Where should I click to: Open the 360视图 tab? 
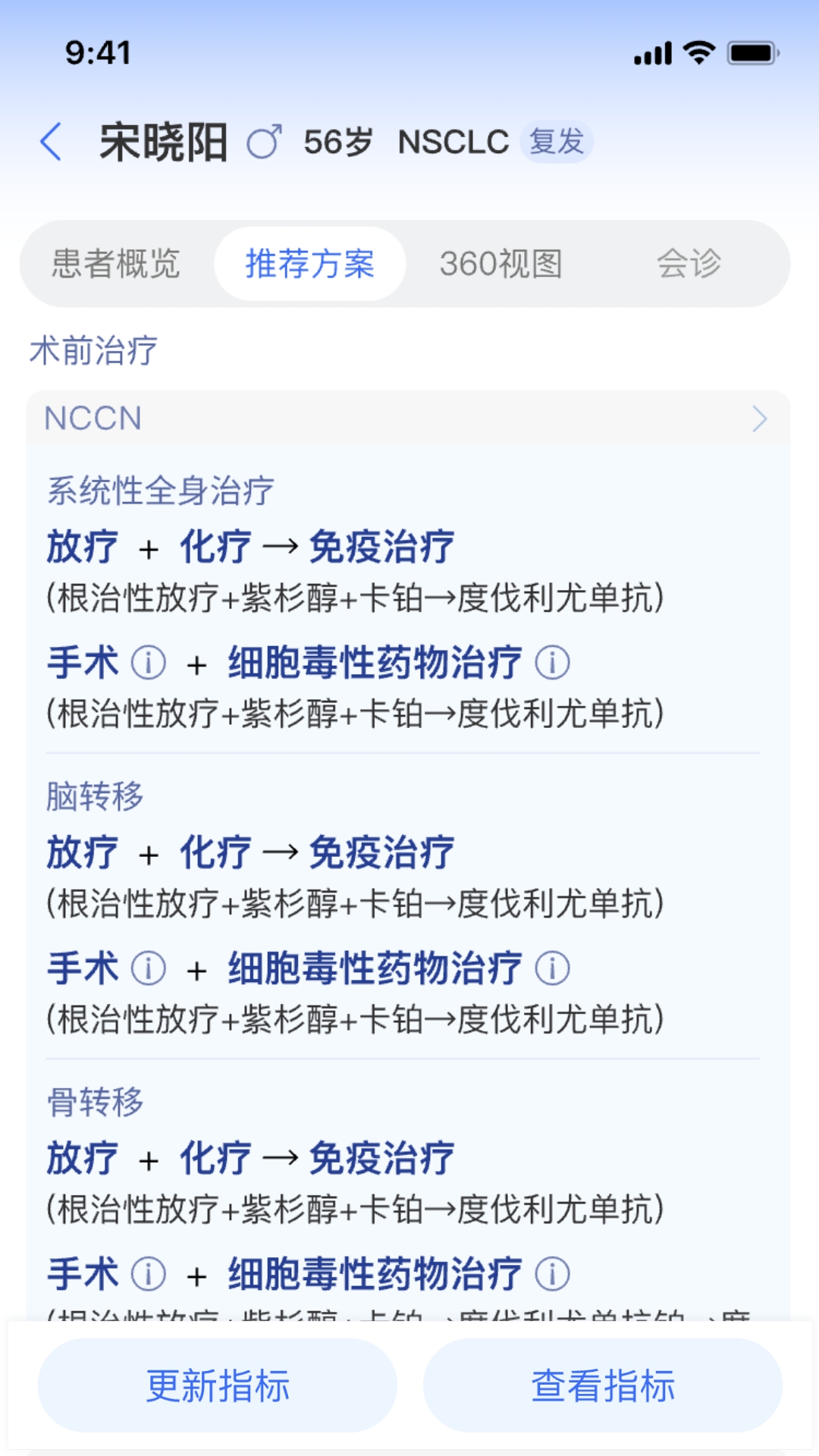[502, 265]
